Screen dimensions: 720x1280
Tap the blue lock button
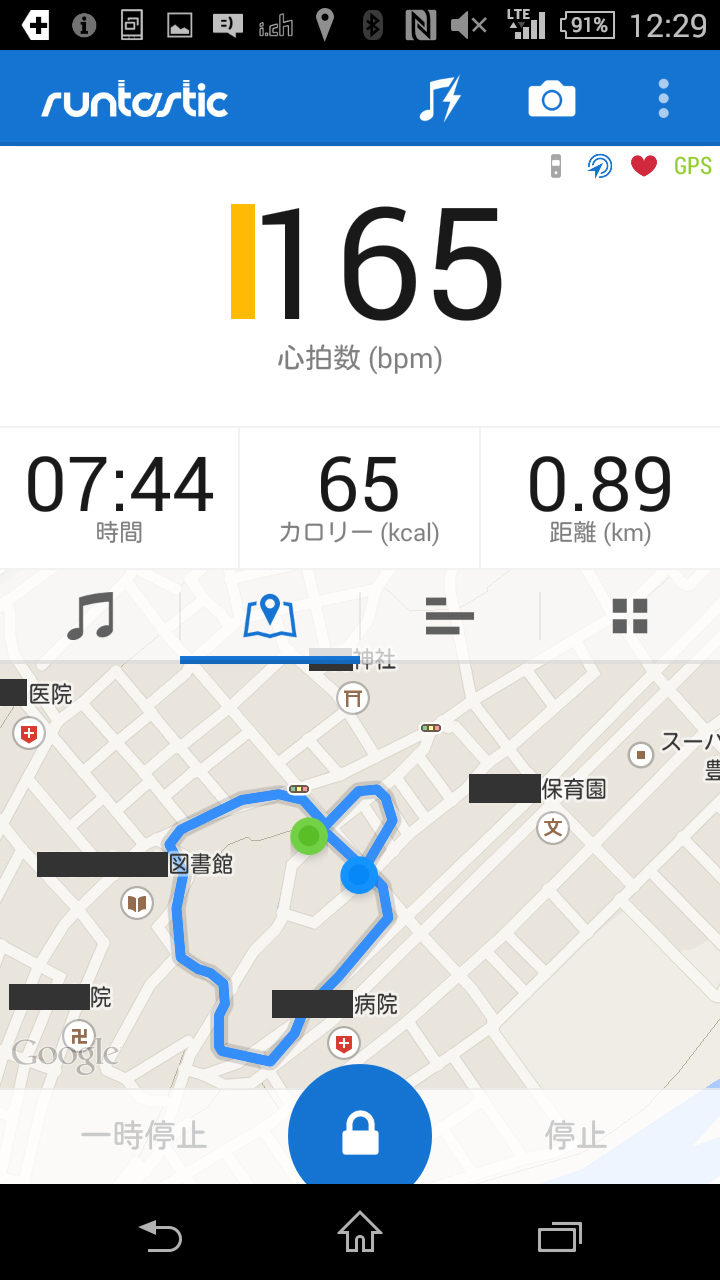pos(360,1133)
